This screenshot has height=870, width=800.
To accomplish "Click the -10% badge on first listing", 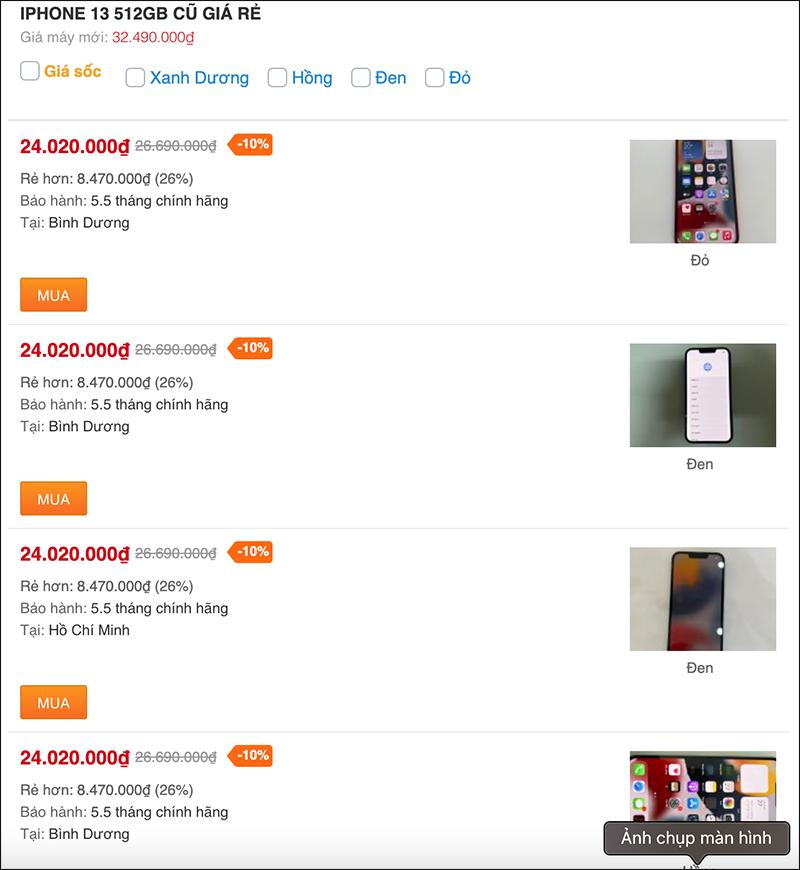I will 252,144.
